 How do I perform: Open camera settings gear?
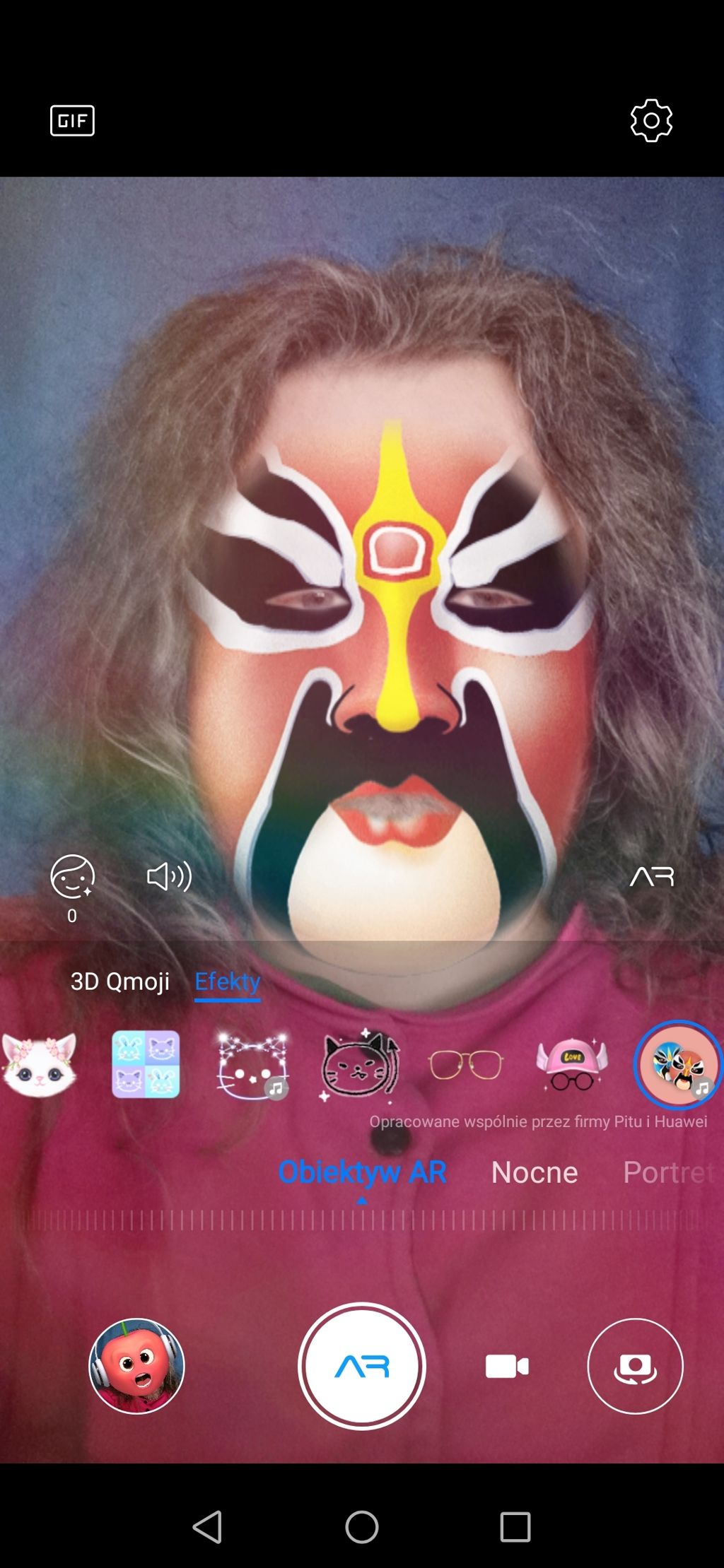[x=651, y=120]
